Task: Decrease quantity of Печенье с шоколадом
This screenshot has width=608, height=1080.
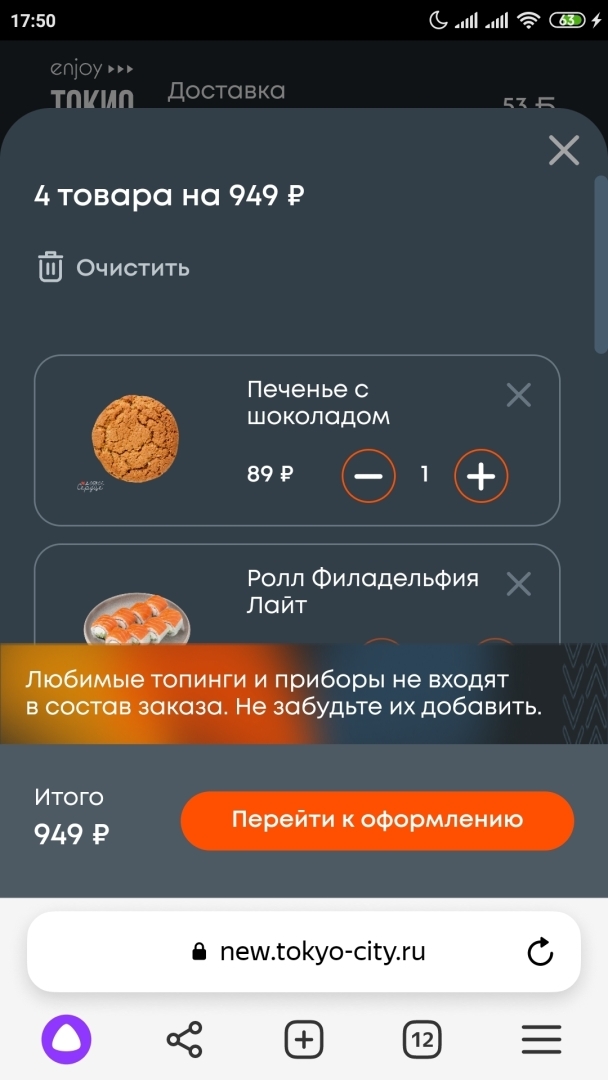Action: pos(368,476)
